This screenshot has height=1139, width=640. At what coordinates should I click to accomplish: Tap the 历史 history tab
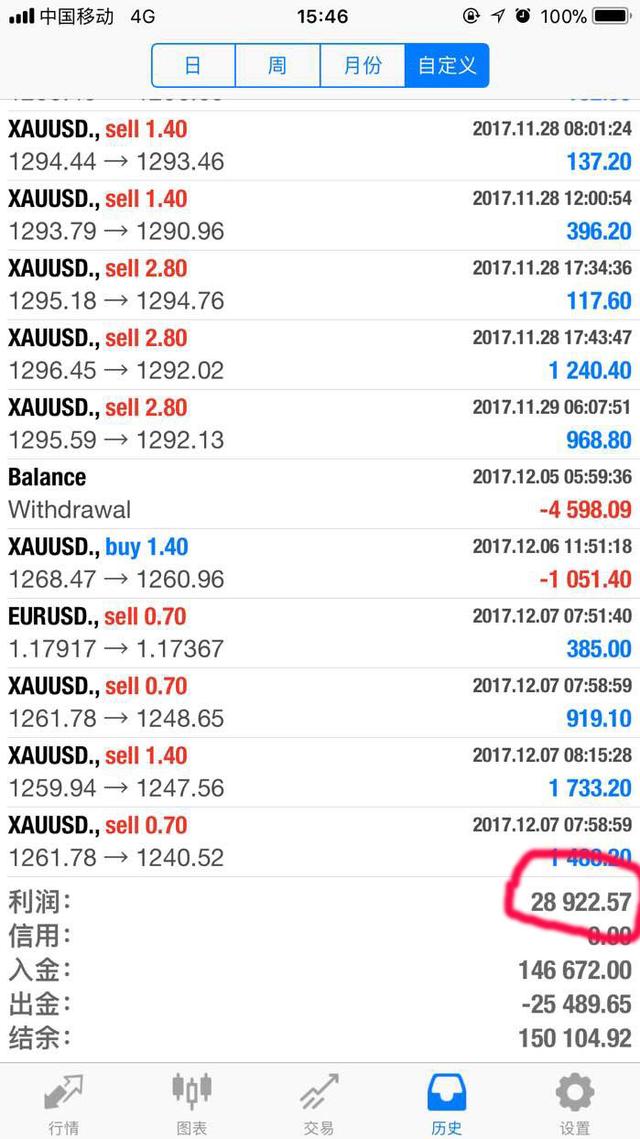click(447, 1102)
